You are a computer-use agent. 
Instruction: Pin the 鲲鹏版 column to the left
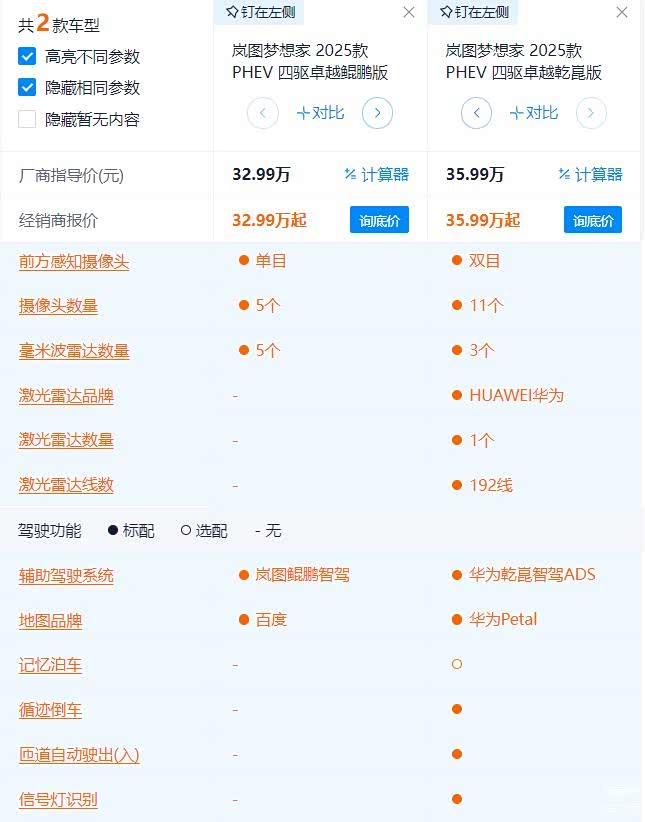point(259,12)
